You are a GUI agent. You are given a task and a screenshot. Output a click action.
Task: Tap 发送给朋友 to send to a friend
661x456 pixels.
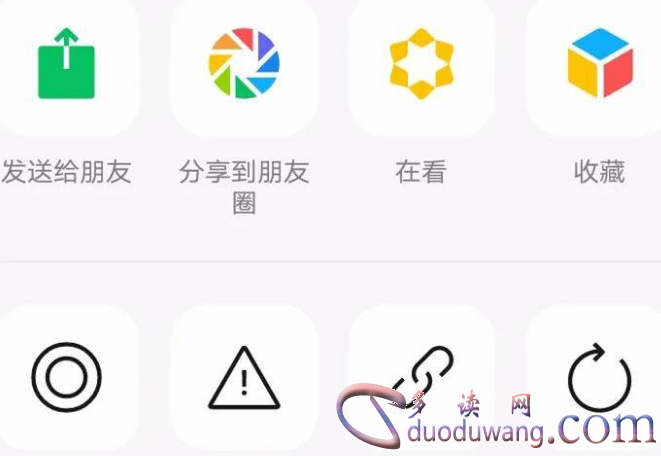(x=66, y=66)
